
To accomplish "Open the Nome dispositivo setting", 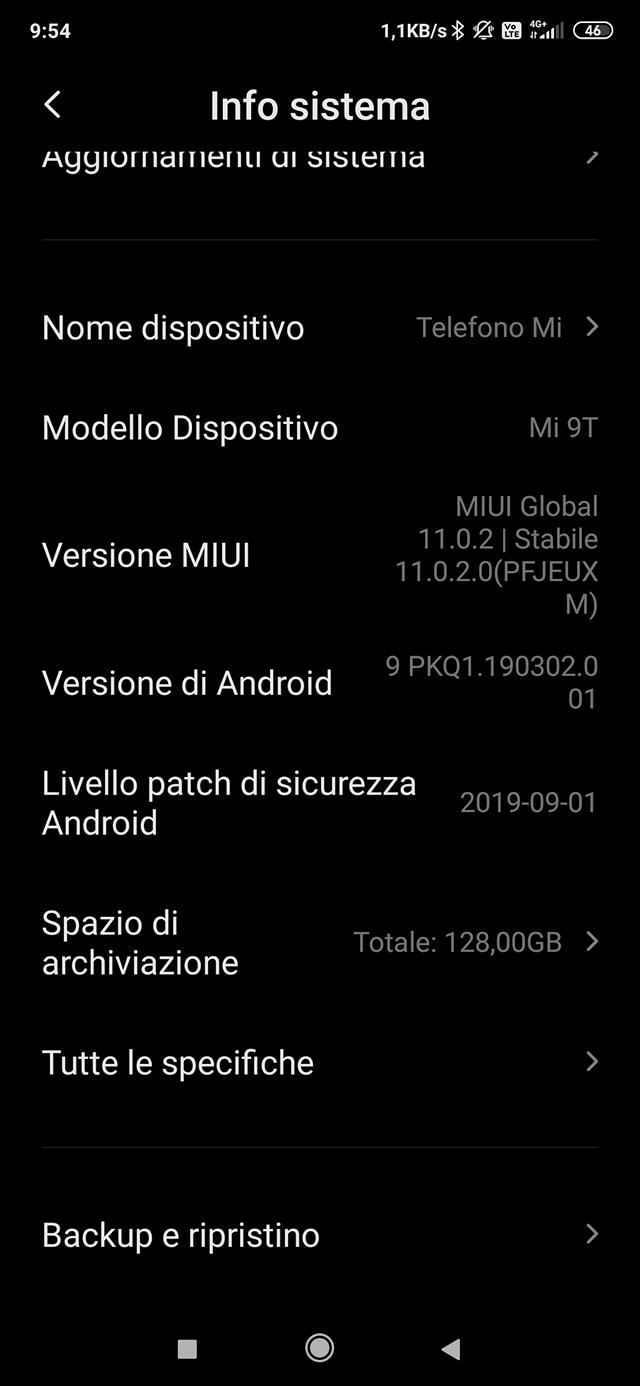I will pos(320,327).
